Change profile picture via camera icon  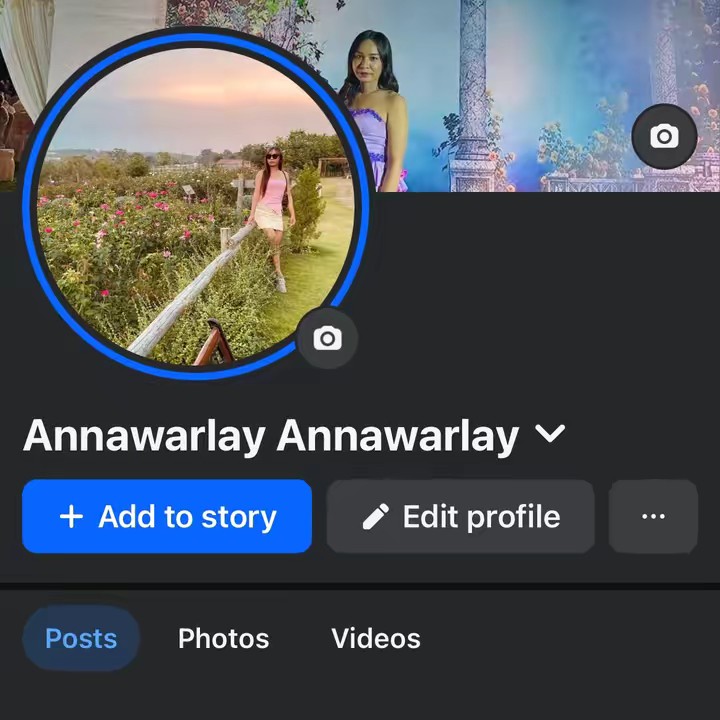click(x=327, y=339)
